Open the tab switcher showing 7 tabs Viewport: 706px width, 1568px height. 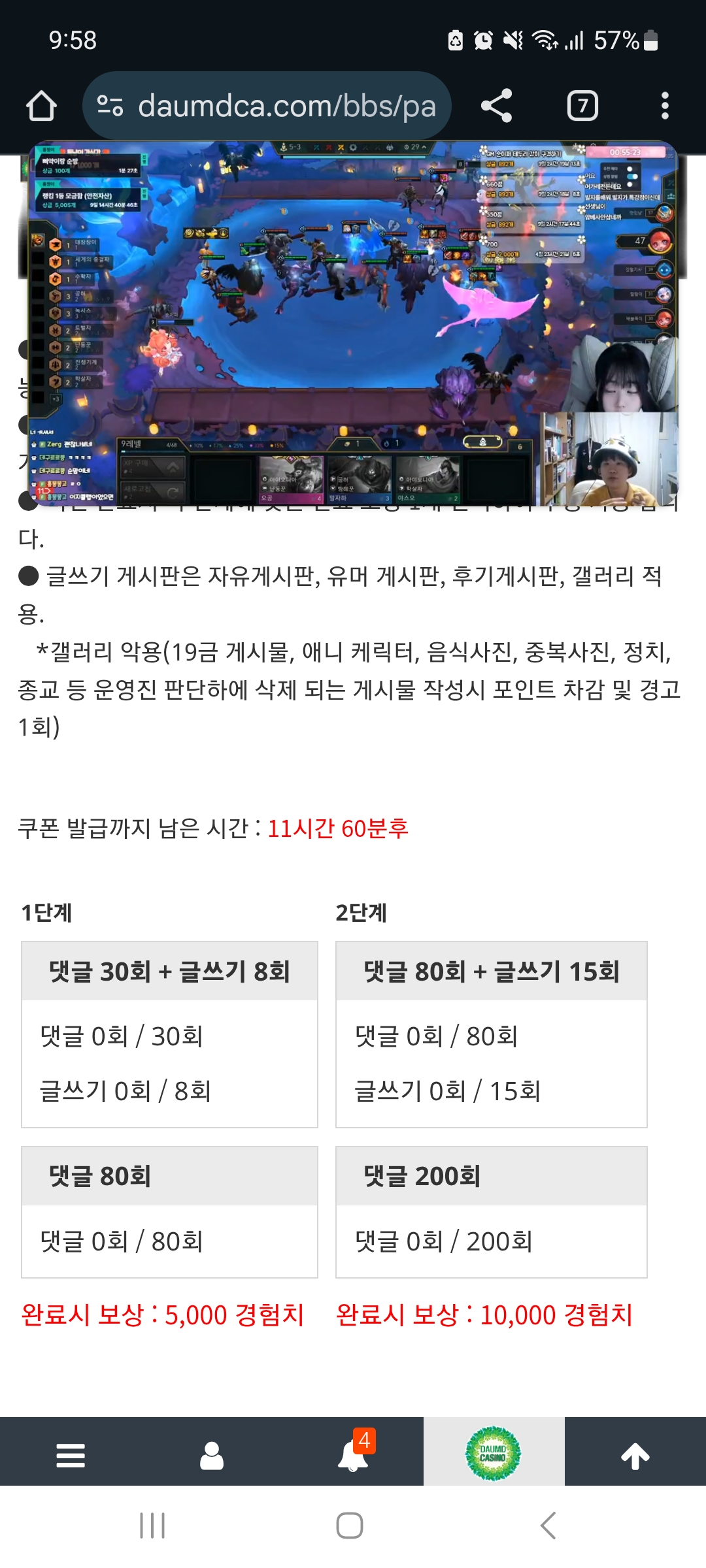click(x=582, y=106)
